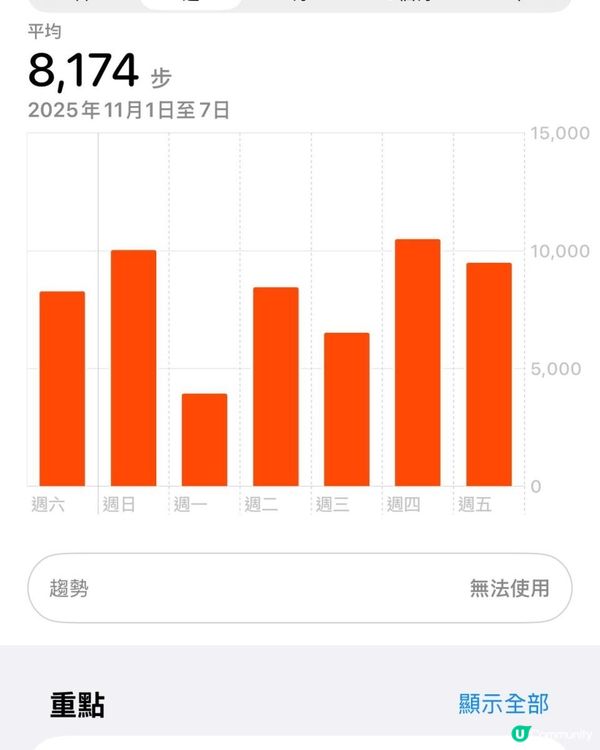Select the 週六 bar in the chart
600x750 pixels.
[62, 389]
